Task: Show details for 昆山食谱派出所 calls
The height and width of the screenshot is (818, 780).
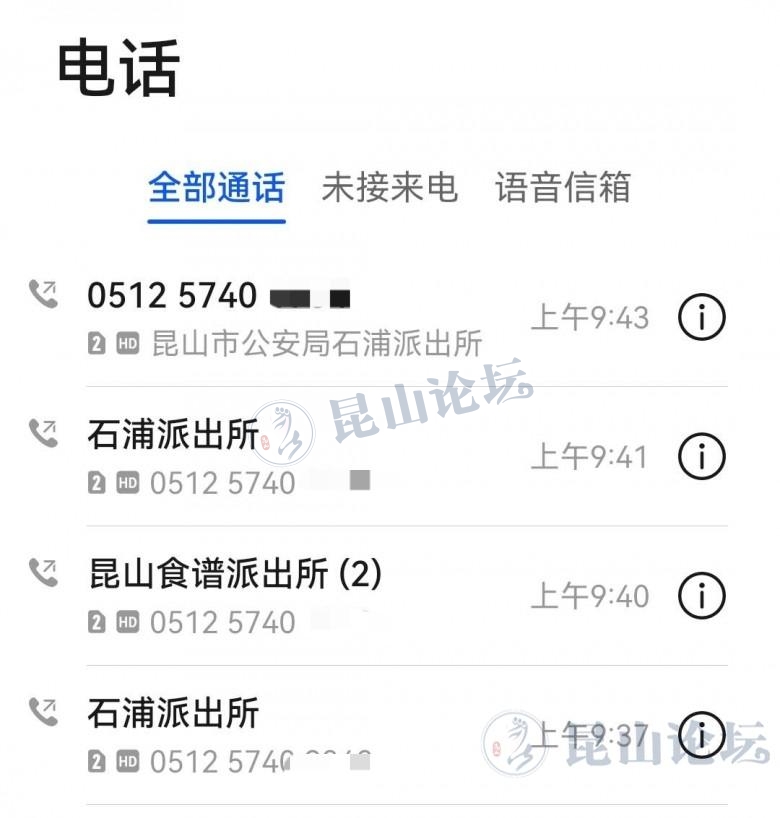Action: click(701, 596)
